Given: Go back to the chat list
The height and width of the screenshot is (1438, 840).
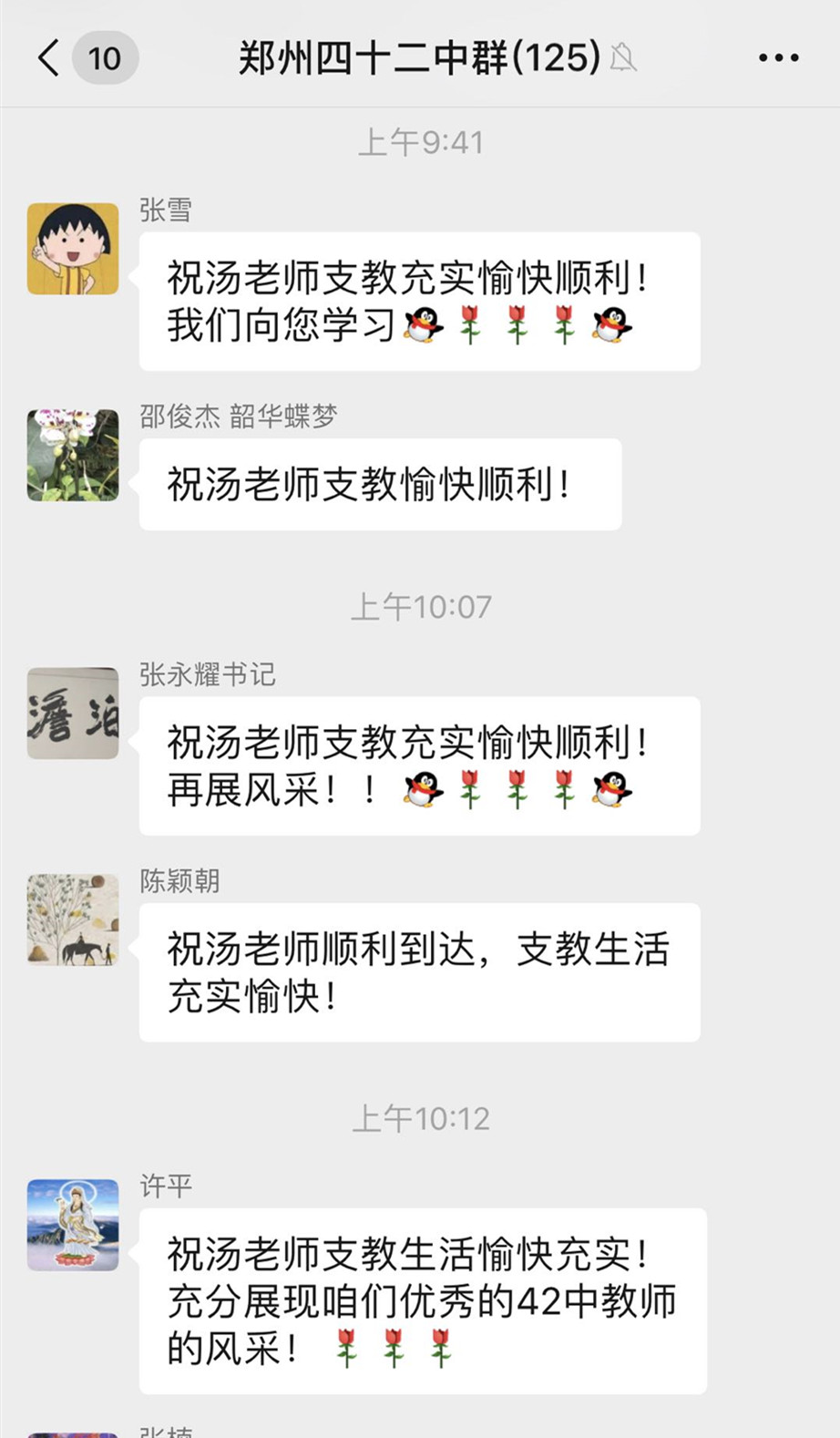Looking at the screenshot, I should tap(49, 57).
